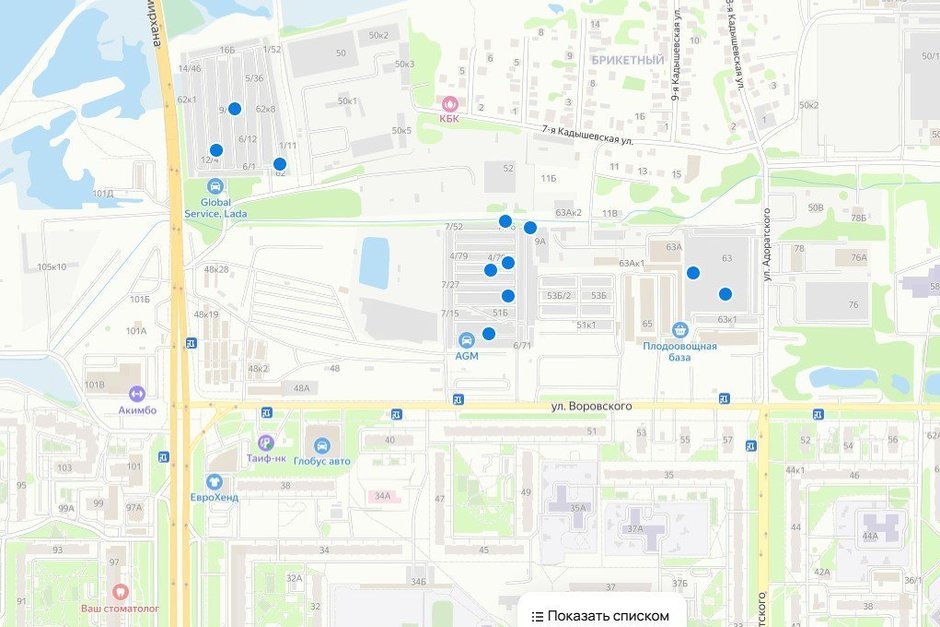The height and width of the screenshot is (627, 940).
Task: Open the Ваш стоматолог marker
Action: (120, 592)
